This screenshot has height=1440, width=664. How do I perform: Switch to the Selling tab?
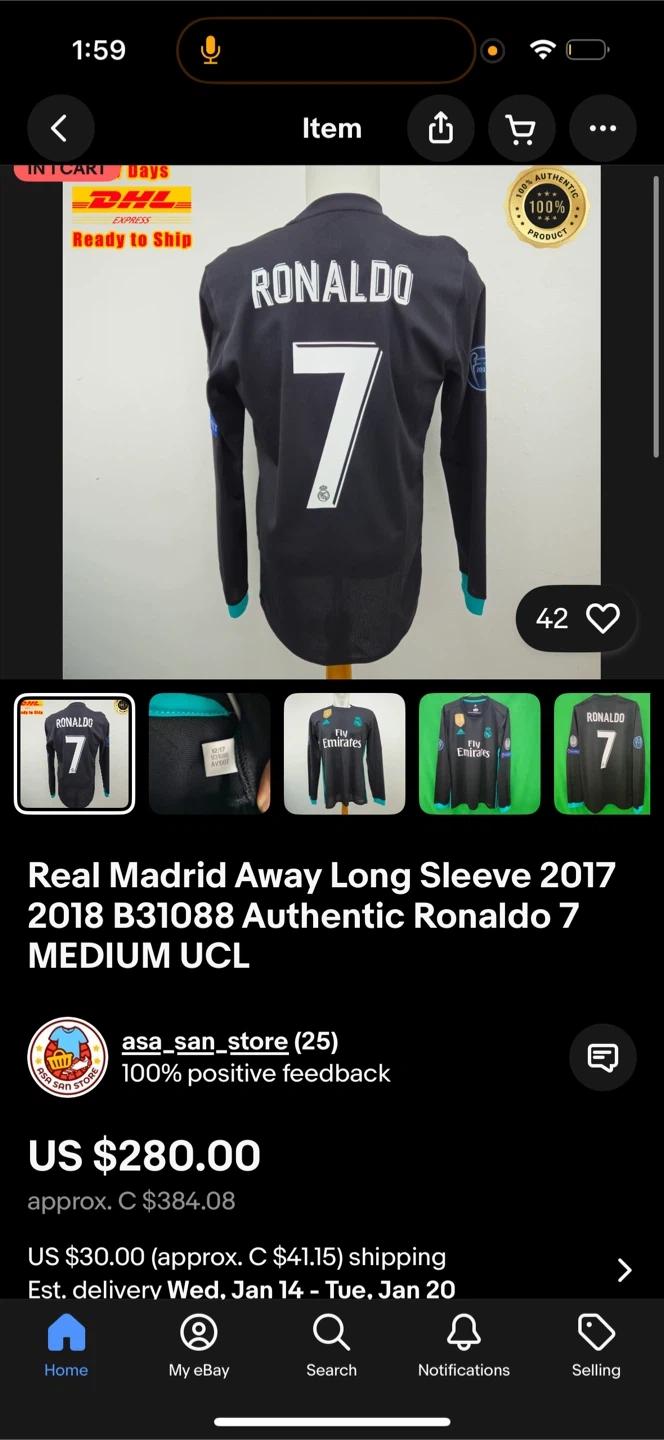596,1346
